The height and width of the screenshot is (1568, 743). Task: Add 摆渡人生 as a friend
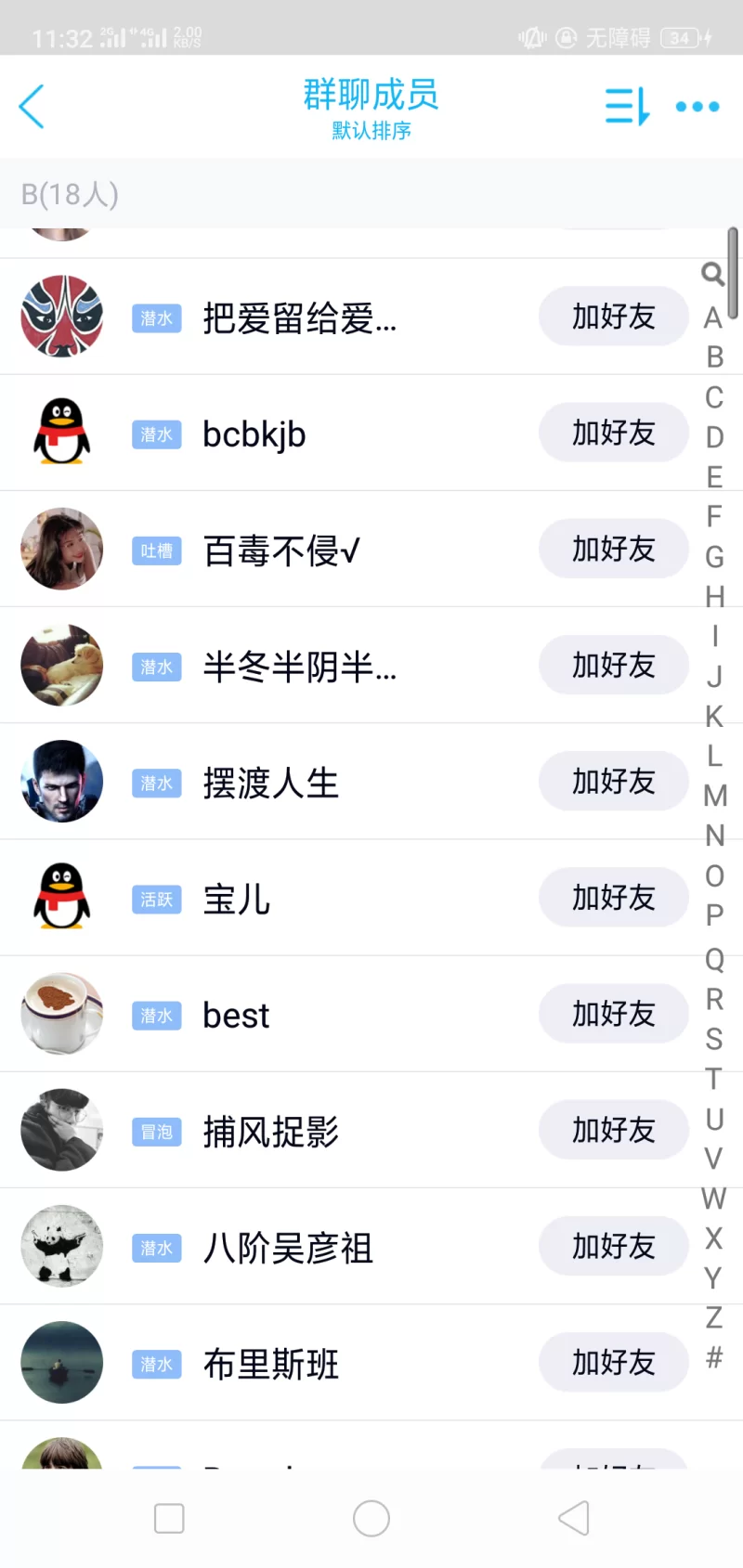[613, 782]
